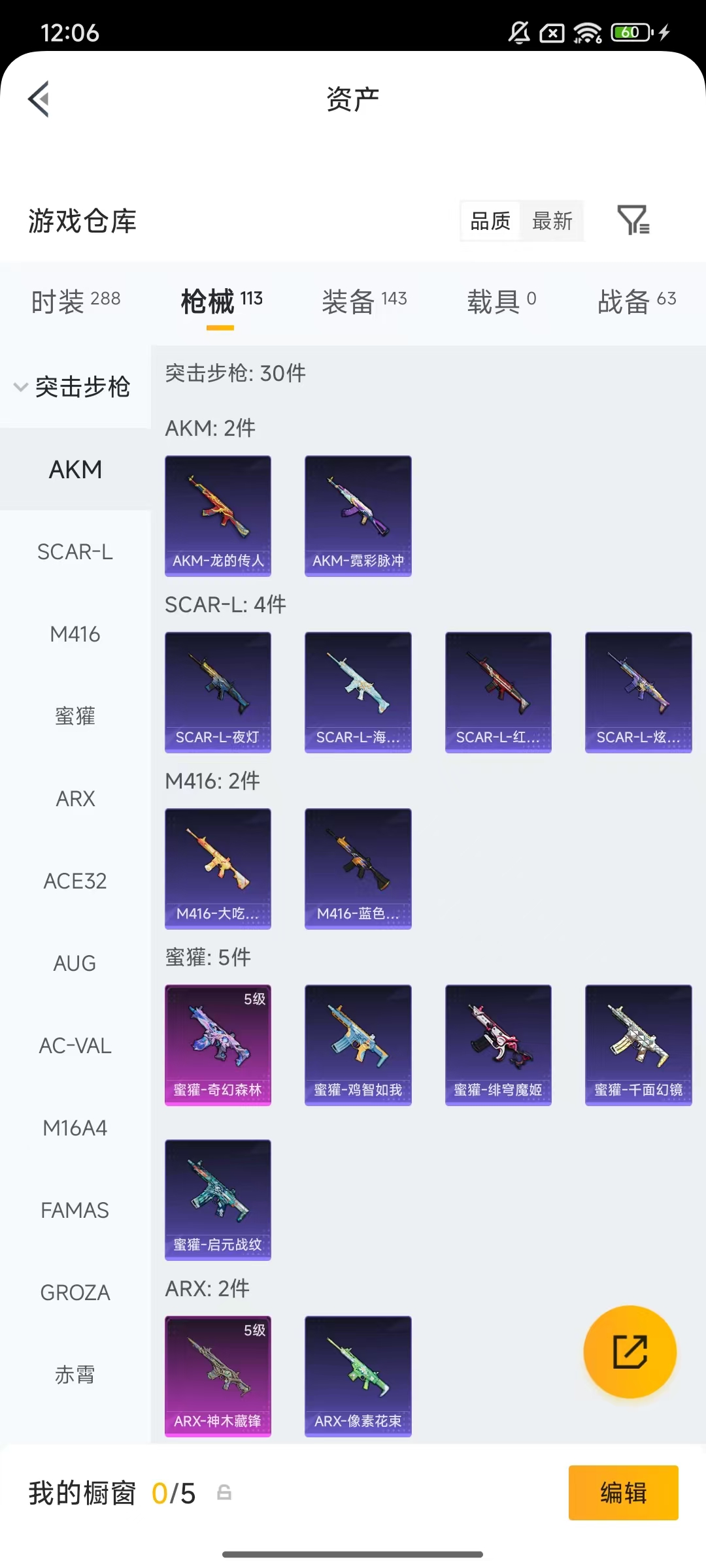Screen dimensions: 706x1568
Task: Open the SCAR-L-夜灯 skin tile
Action: (x=218, y=693)
